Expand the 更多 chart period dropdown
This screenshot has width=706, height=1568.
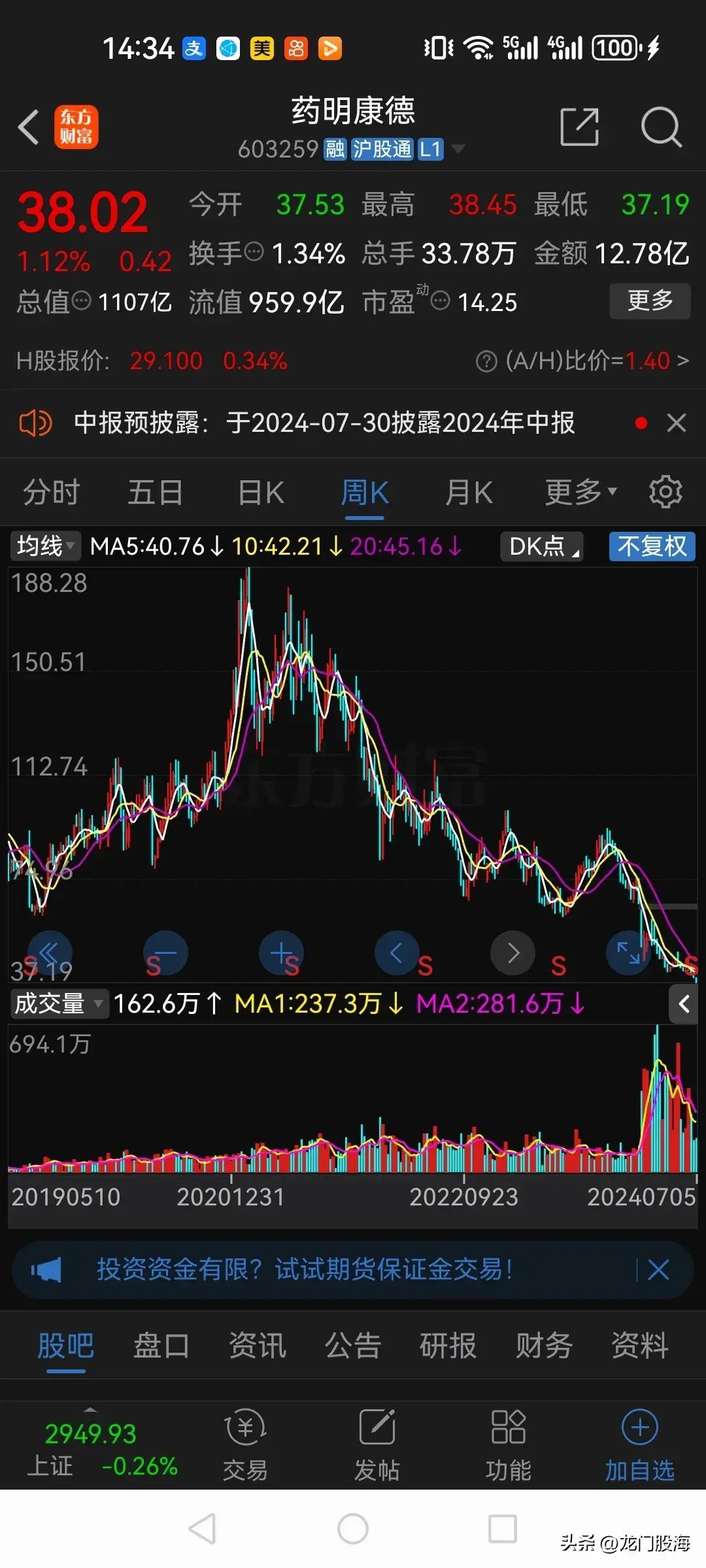click(579, 492)
